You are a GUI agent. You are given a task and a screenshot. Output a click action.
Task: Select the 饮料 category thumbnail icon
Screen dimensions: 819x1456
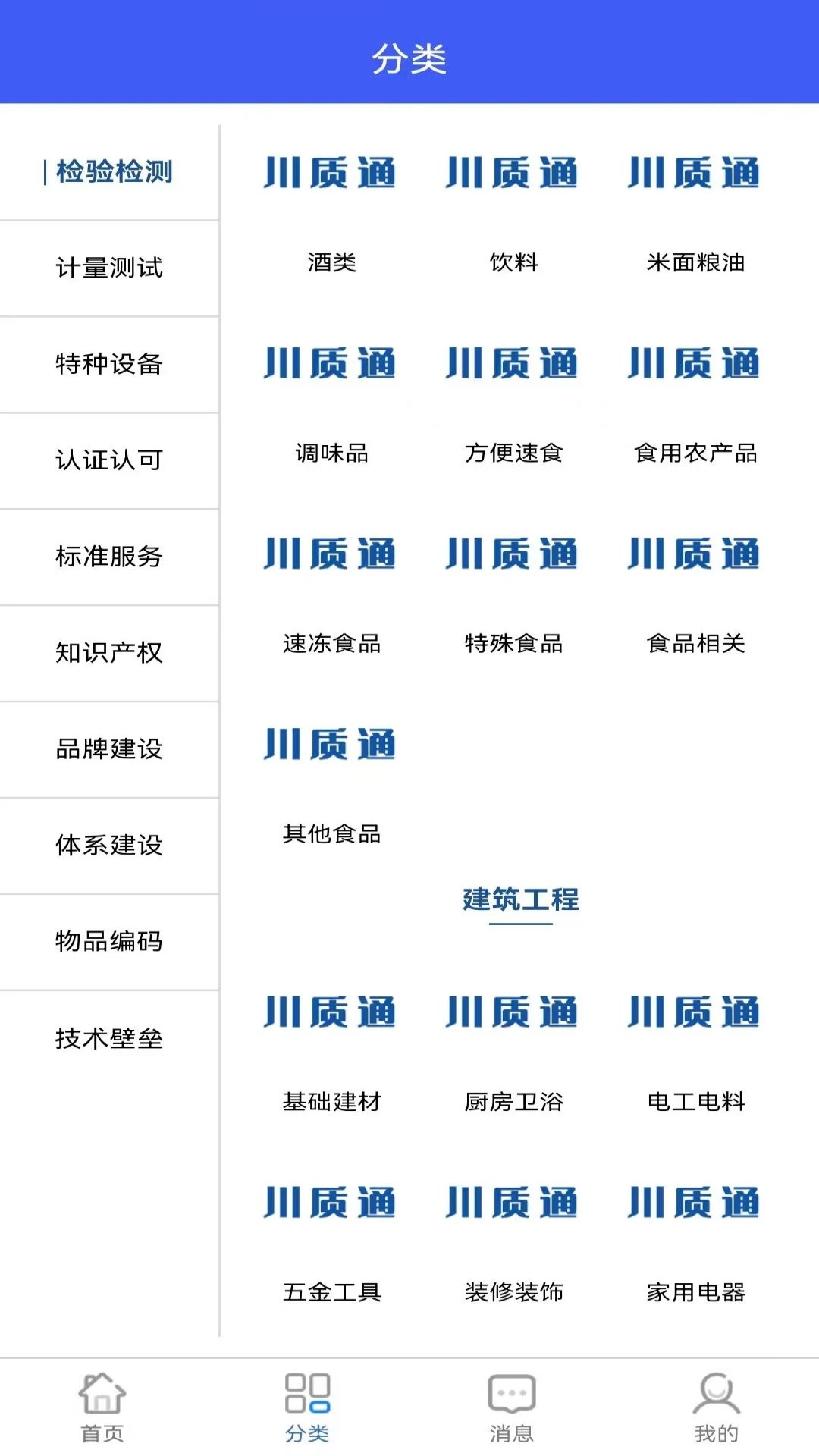click(x=513, y=172)
